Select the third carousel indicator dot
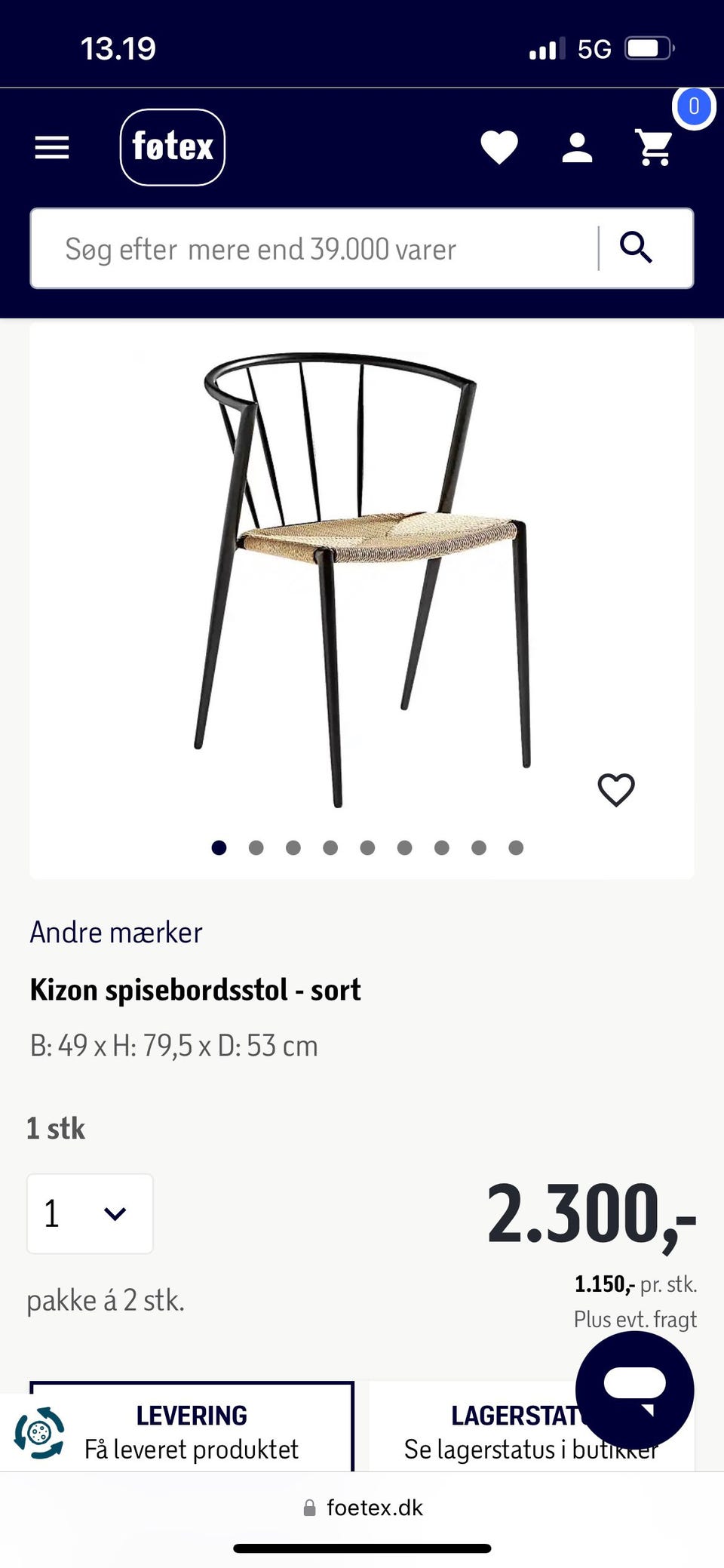This screenshot has width=724, height=1568. point(293,847)
